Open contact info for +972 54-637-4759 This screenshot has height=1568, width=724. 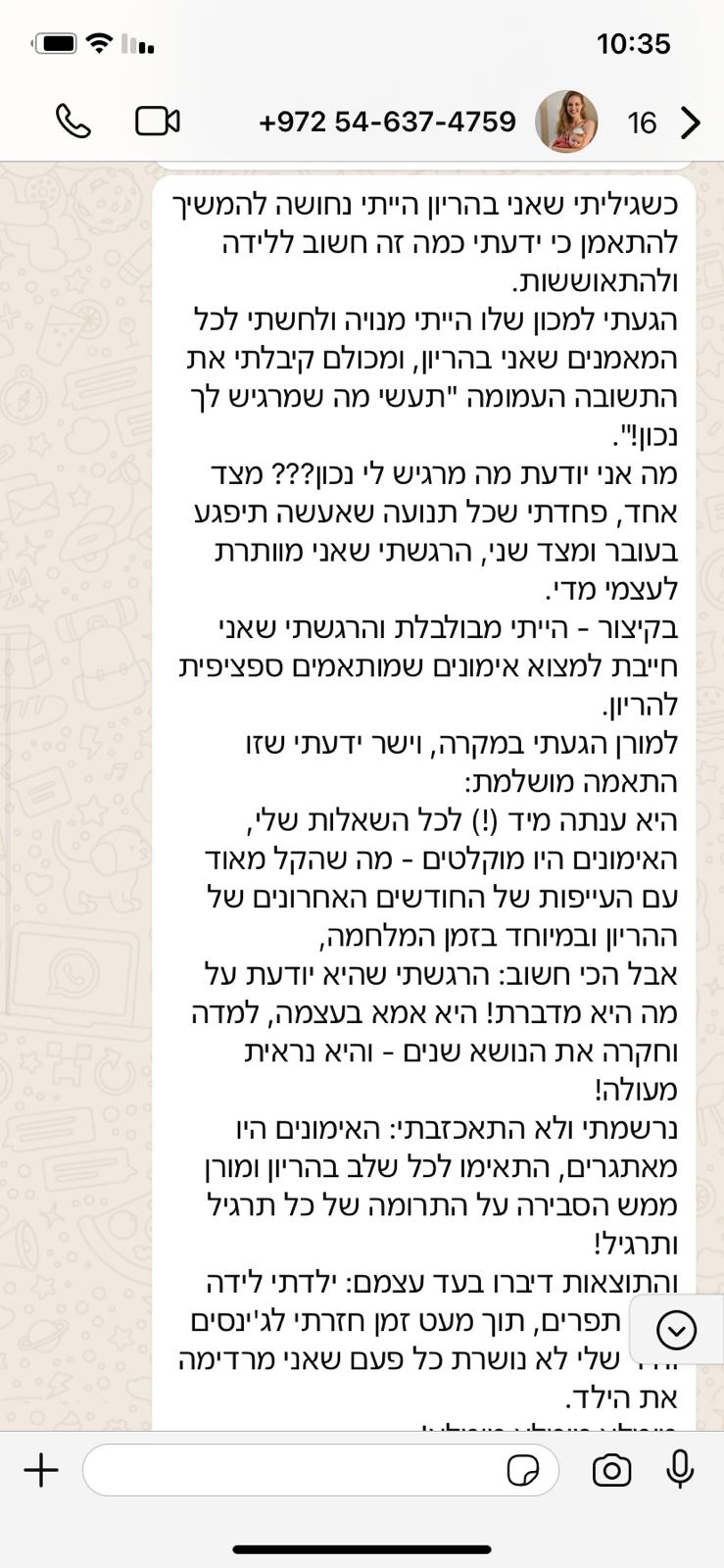pyautogui.click(x=387, y=122)
